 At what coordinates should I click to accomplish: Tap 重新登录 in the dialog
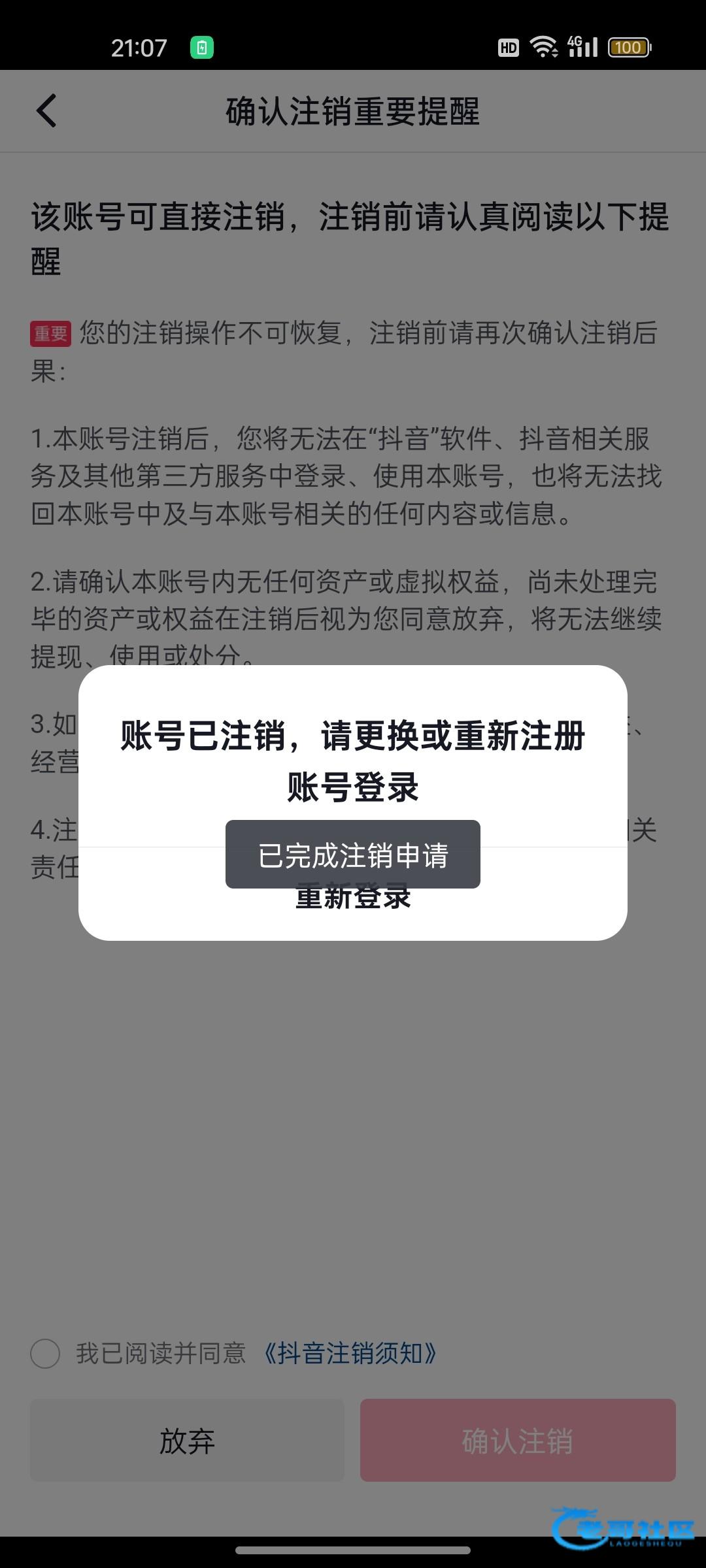pos(353,896)
